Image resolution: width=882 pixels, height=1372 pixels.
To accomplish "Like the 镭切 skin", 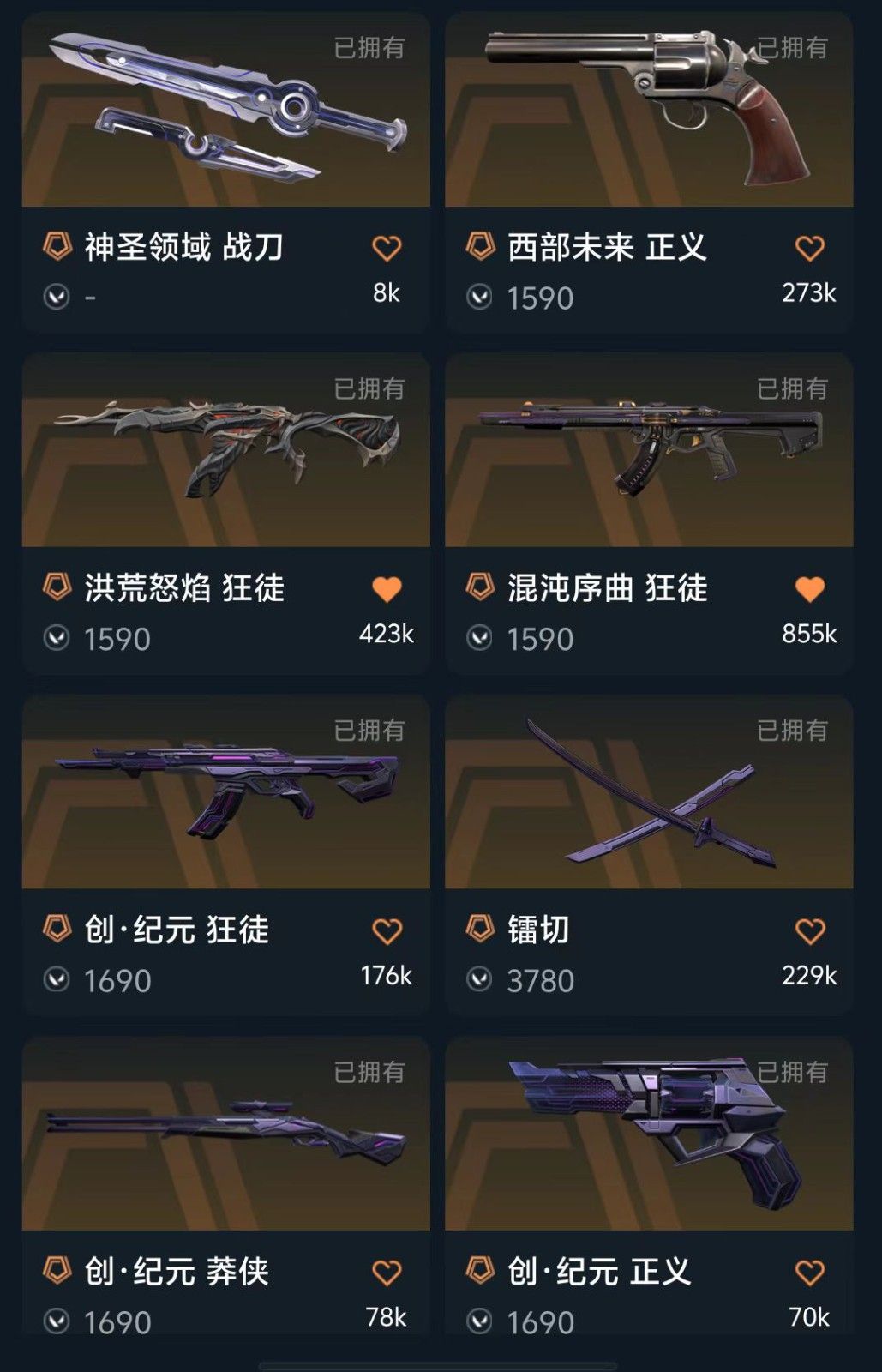I will tap(810, 931).
